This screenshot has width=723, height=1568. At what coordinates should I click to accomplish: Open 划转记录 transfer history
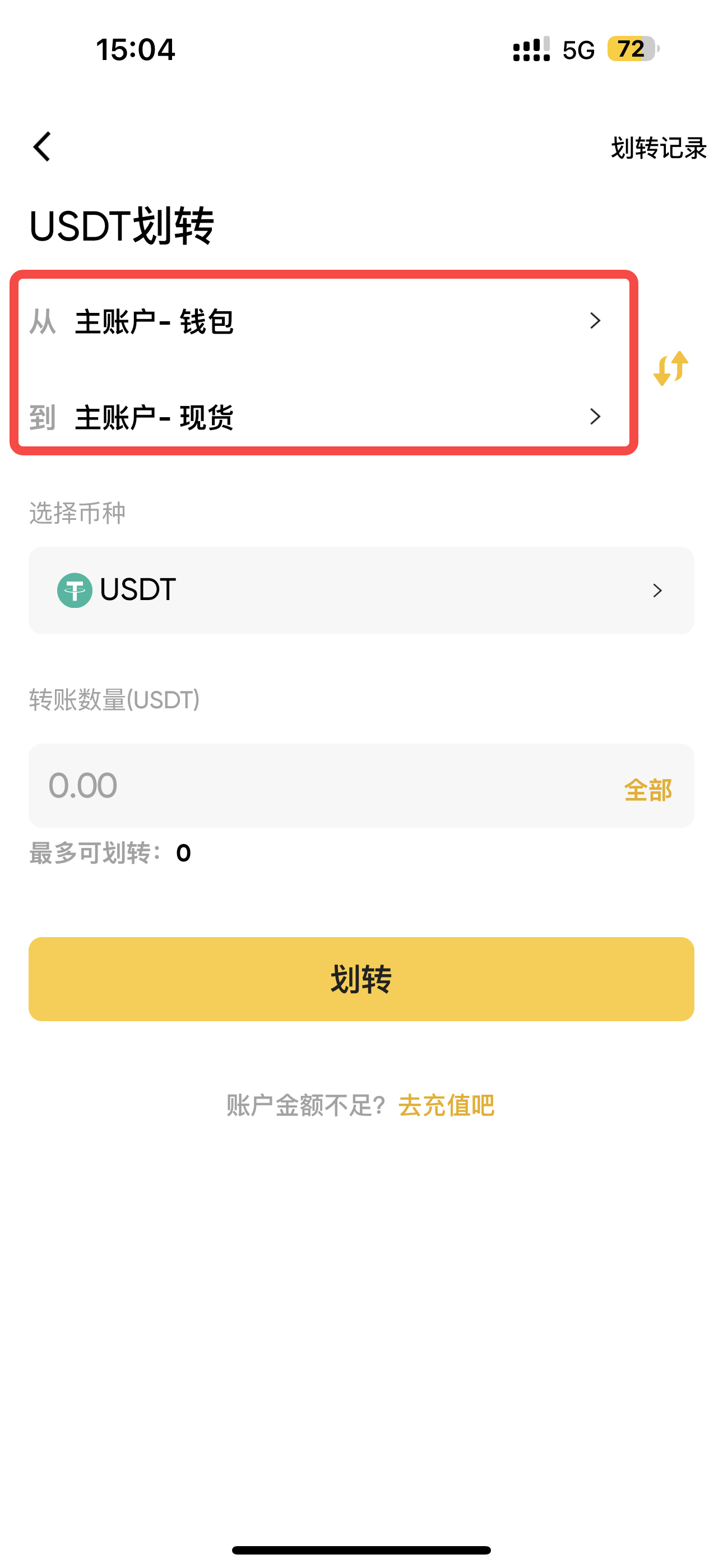click(658, 148)
